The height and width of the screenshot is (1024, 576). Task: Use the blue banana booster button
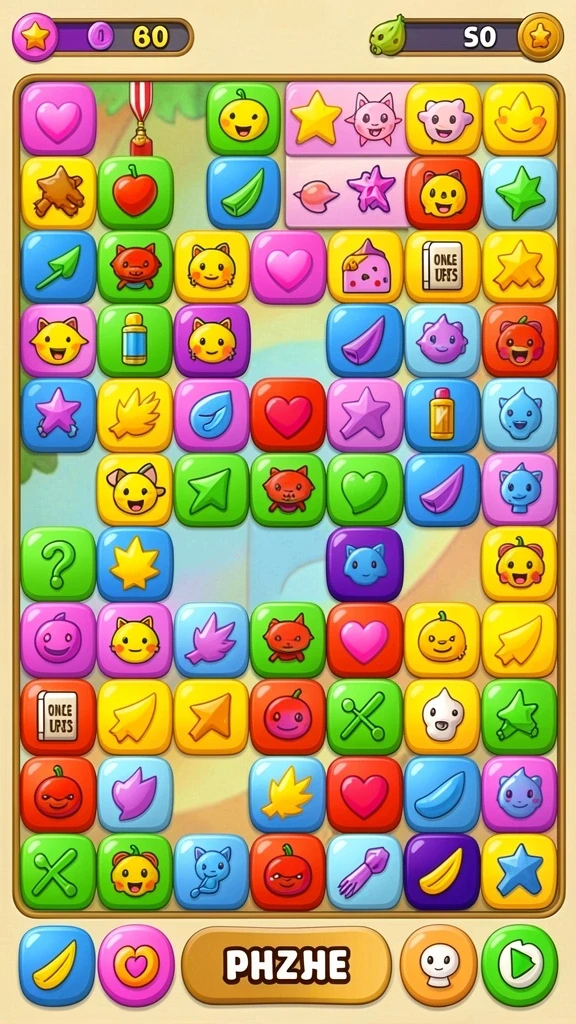[x=57, y=965]
